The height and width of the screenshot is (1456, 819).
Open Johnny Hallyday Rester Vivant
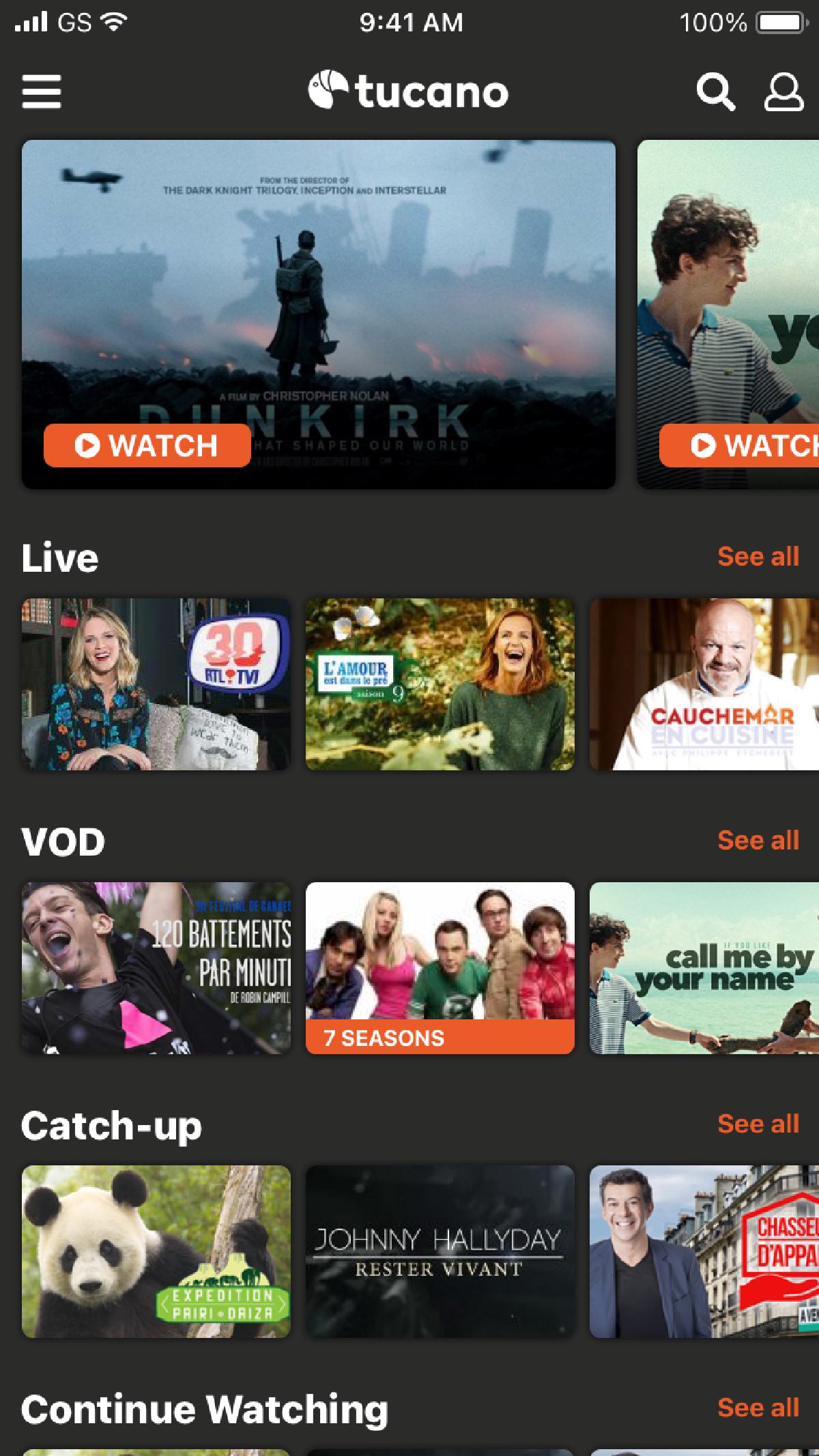[440, 1251]
